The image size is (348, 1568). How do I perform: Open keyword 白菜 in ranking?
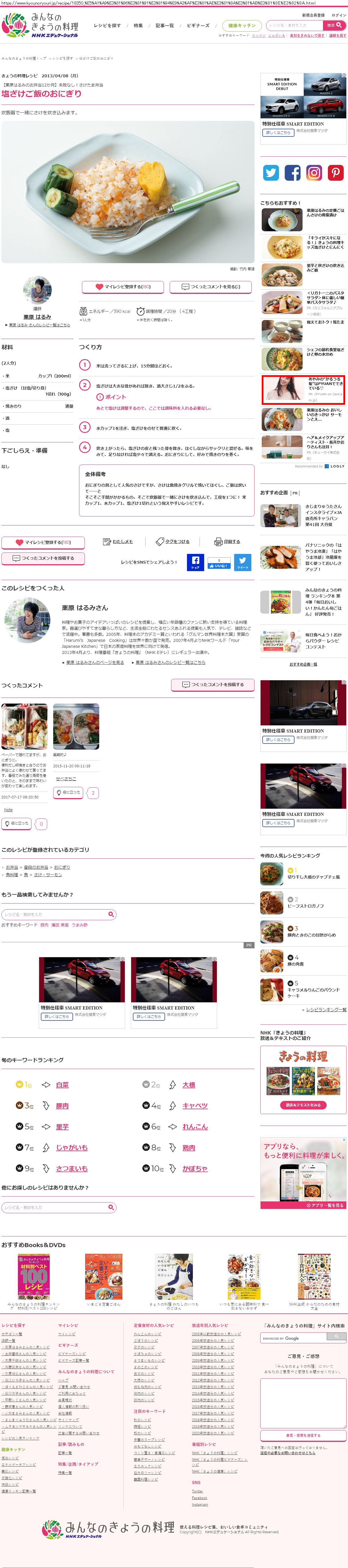pyautogui.click(x=62, y=1085)
